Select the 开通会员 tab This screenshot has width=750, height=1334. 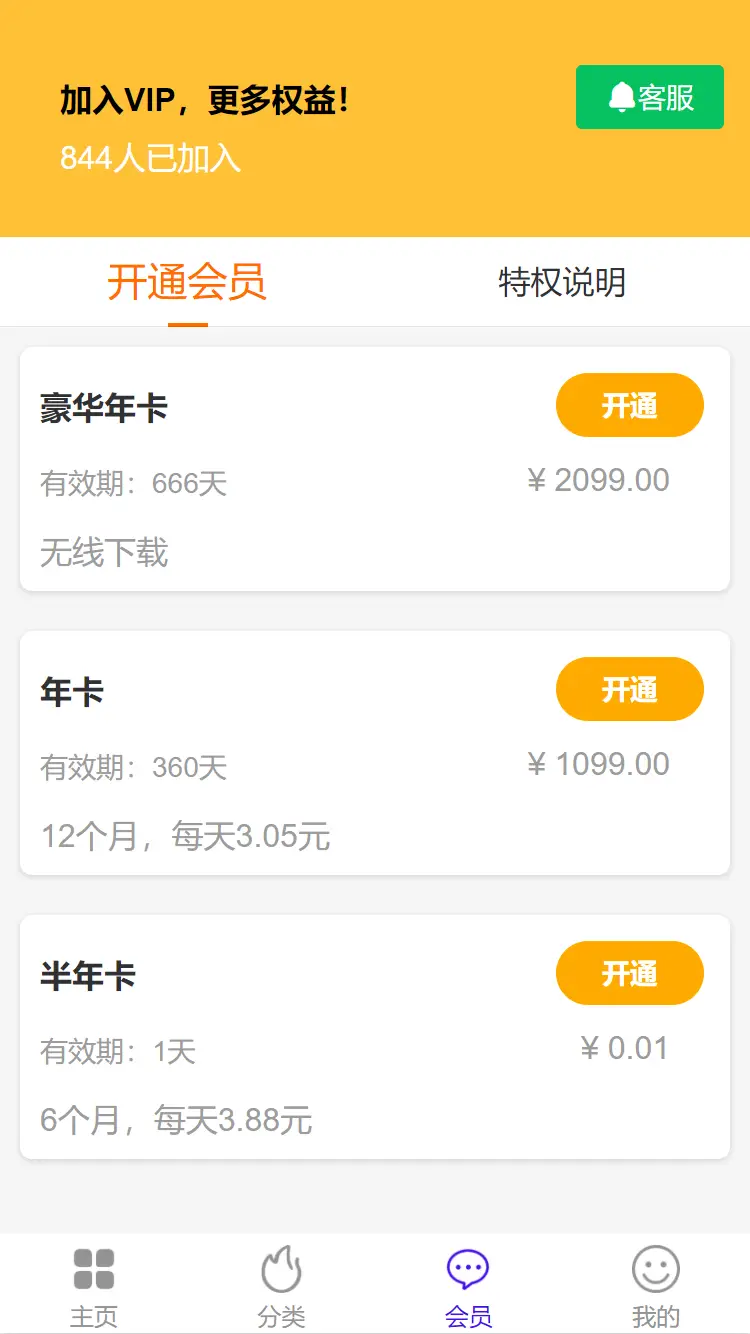click(x=187, y=282)
